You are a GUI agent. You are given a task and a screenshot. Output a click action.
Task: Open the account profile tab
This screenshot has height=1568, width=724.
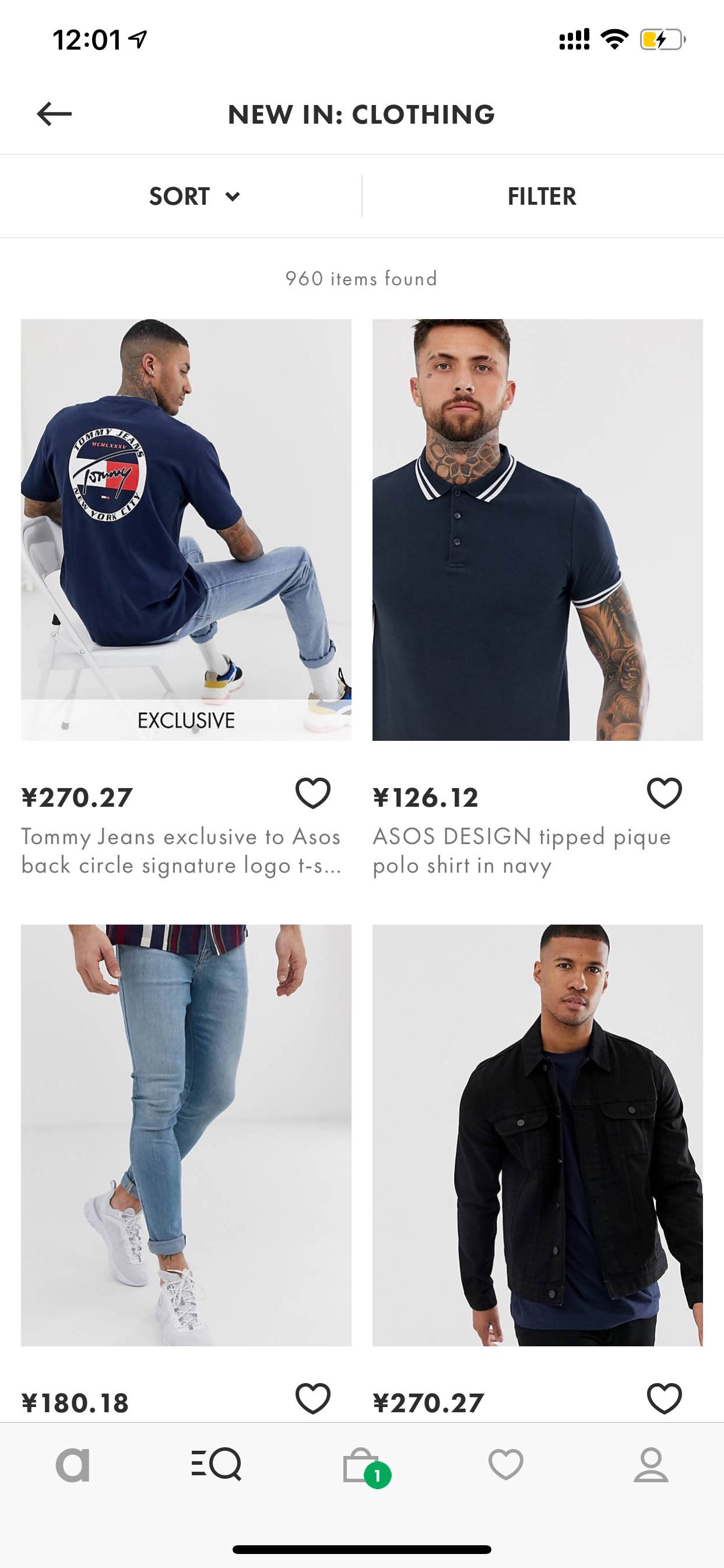tap(651, 1464)
